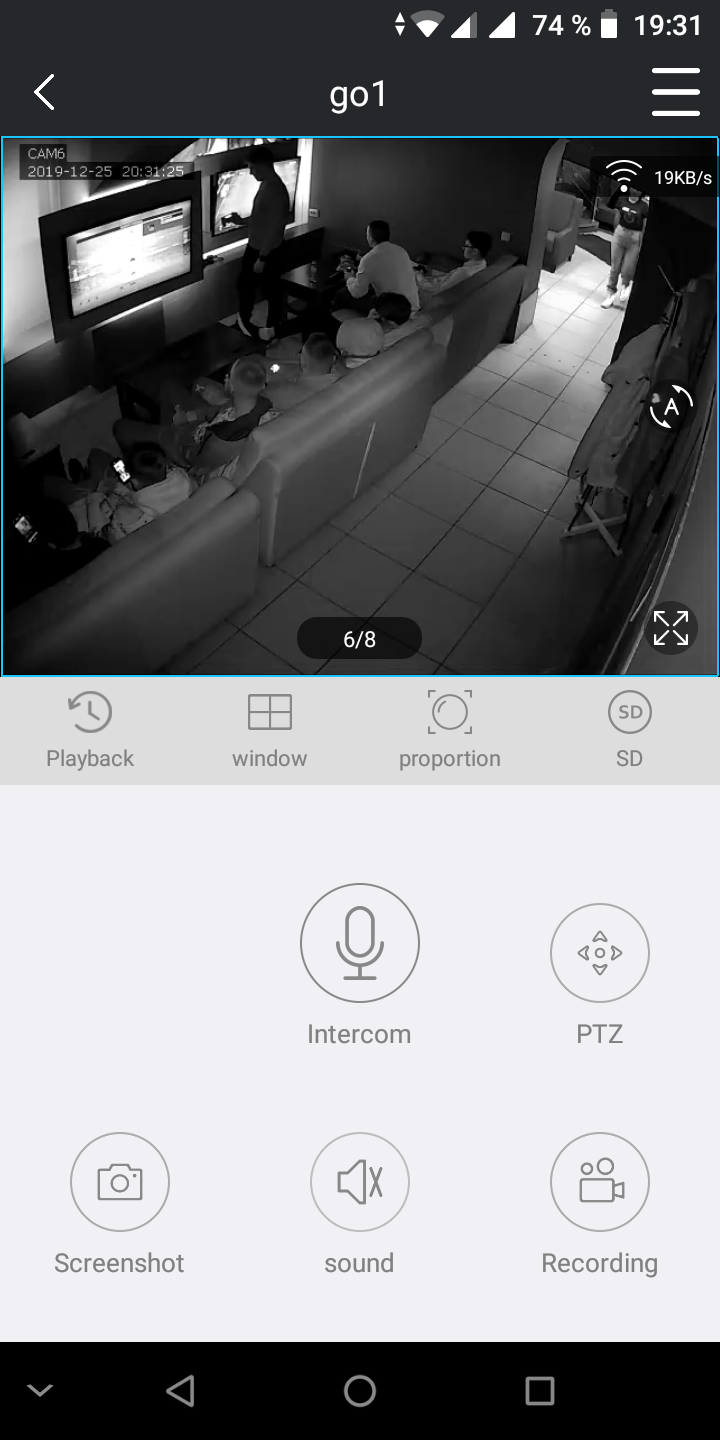Adjust the video proportion
The width and height of the screenshot is (720, 1440).
pos(450,731)
